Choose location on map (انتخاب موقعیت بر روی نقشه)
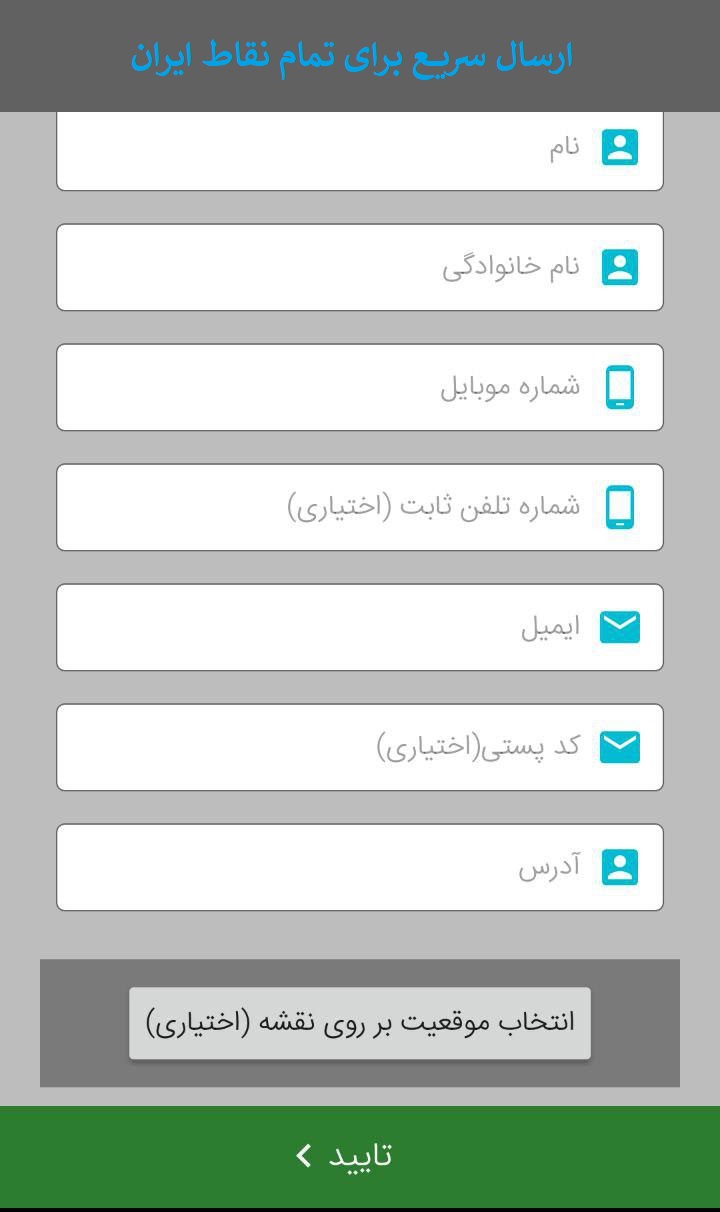This screenshot has width=720, height=1212. (x=360, y=1023)
